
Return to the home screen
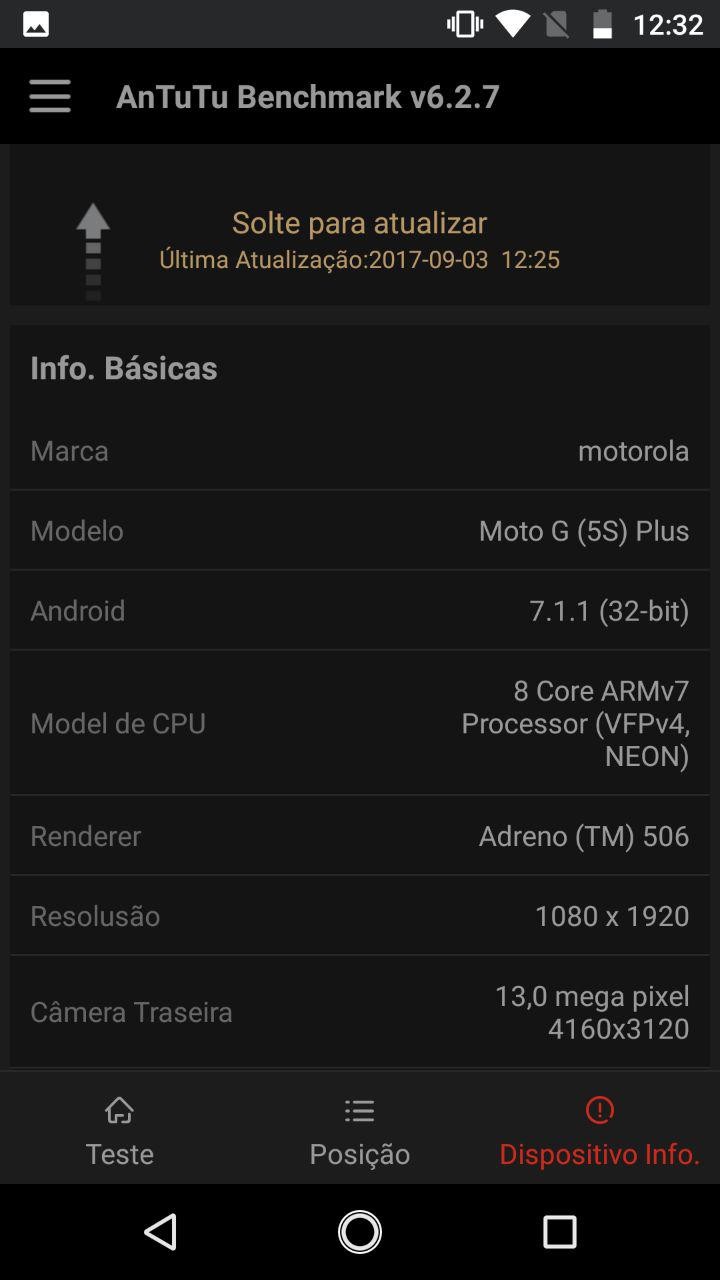[x=360, y=1232]
